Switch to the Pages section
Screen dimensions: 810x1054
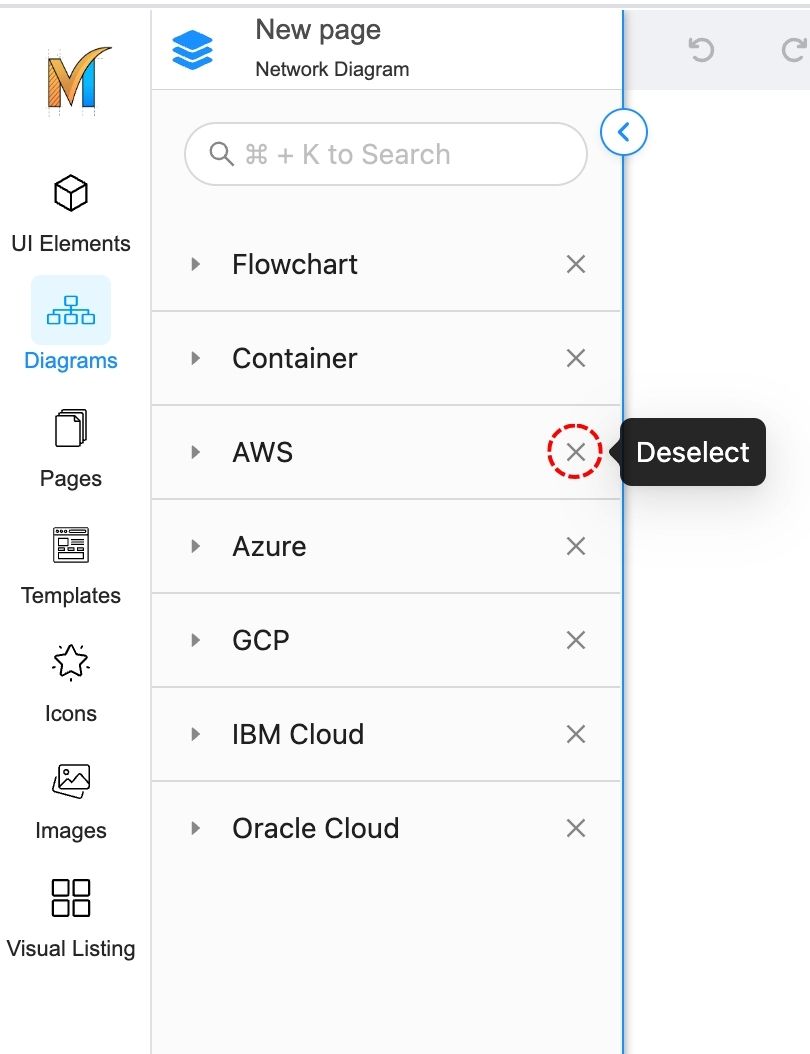71,446
